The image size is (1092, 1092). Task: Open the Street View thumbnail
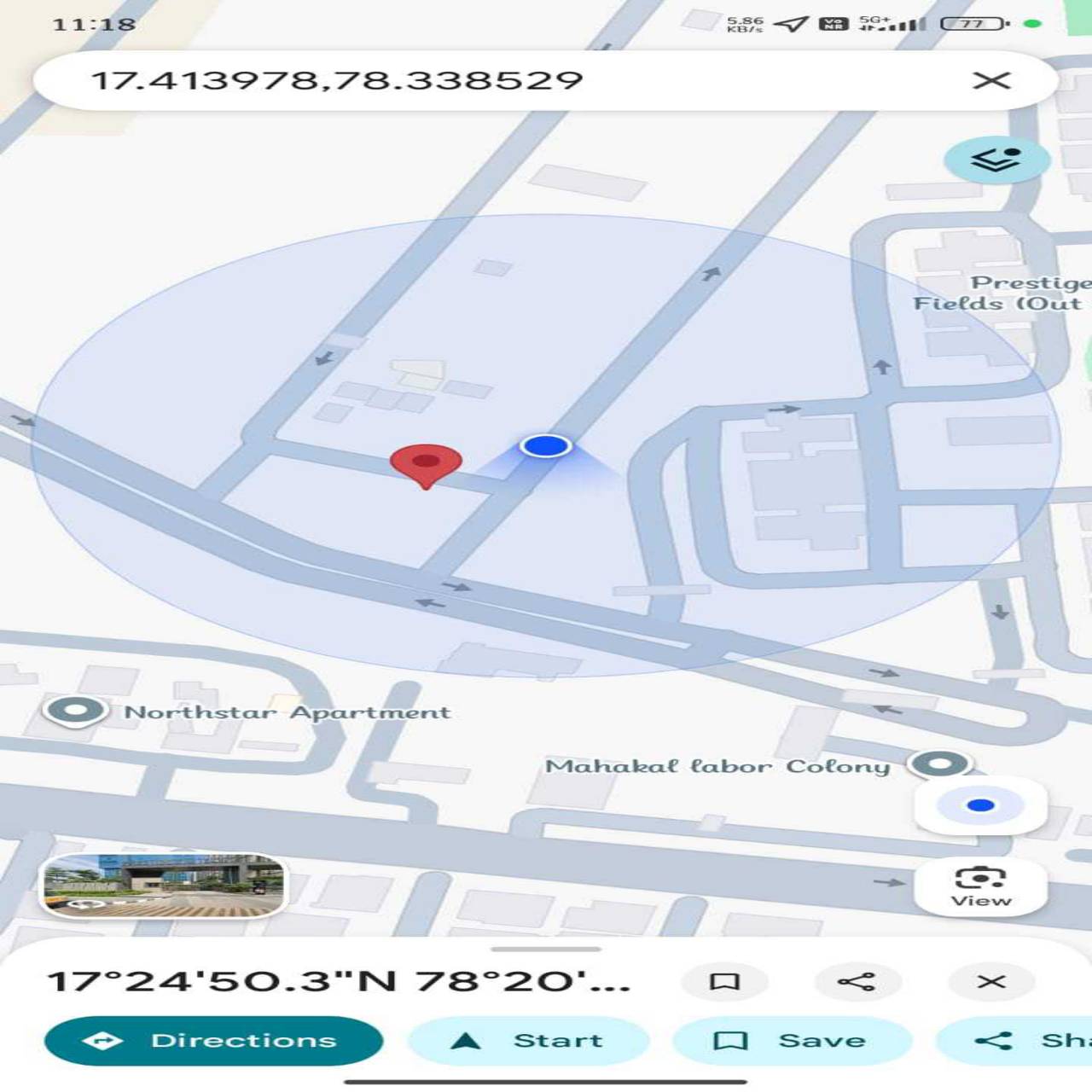[x=163, y=886]
